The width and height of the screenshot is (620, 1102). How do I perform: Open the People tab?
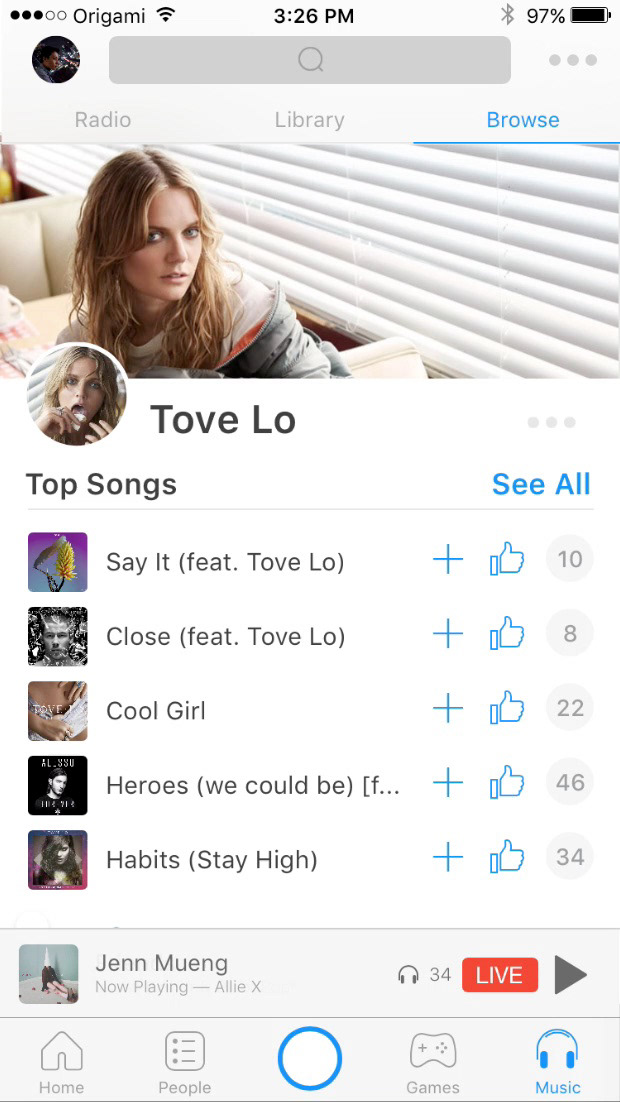pos(185,1063)
